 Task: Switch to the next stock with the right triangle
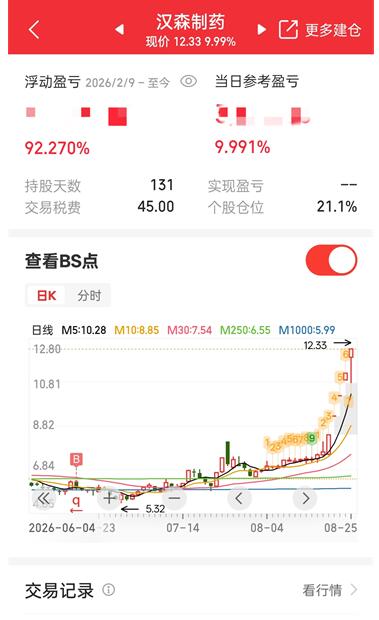coord(261,29)
